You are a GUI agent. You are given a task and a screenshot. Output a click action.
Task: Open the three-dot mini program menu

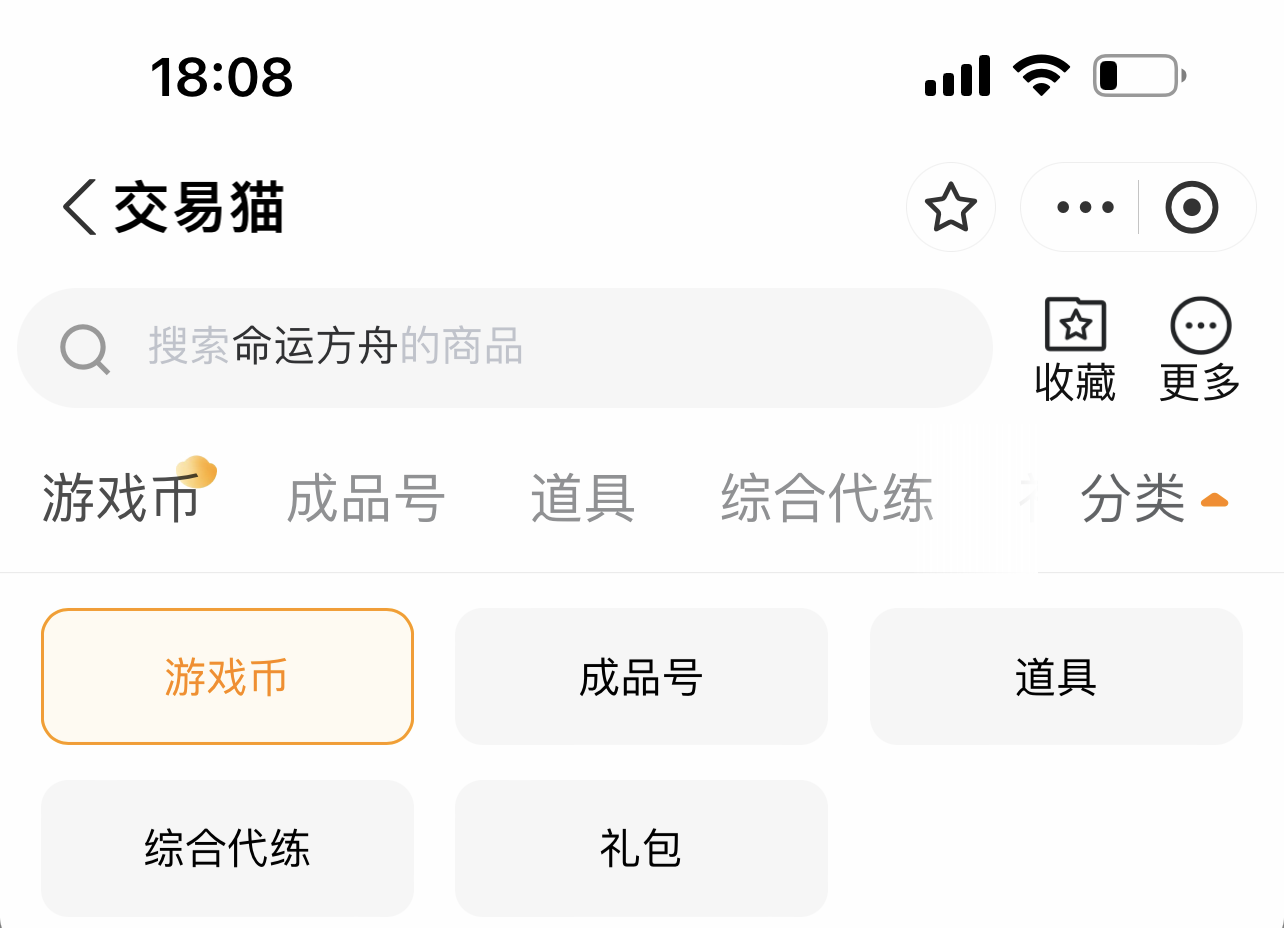point(1085,208)
